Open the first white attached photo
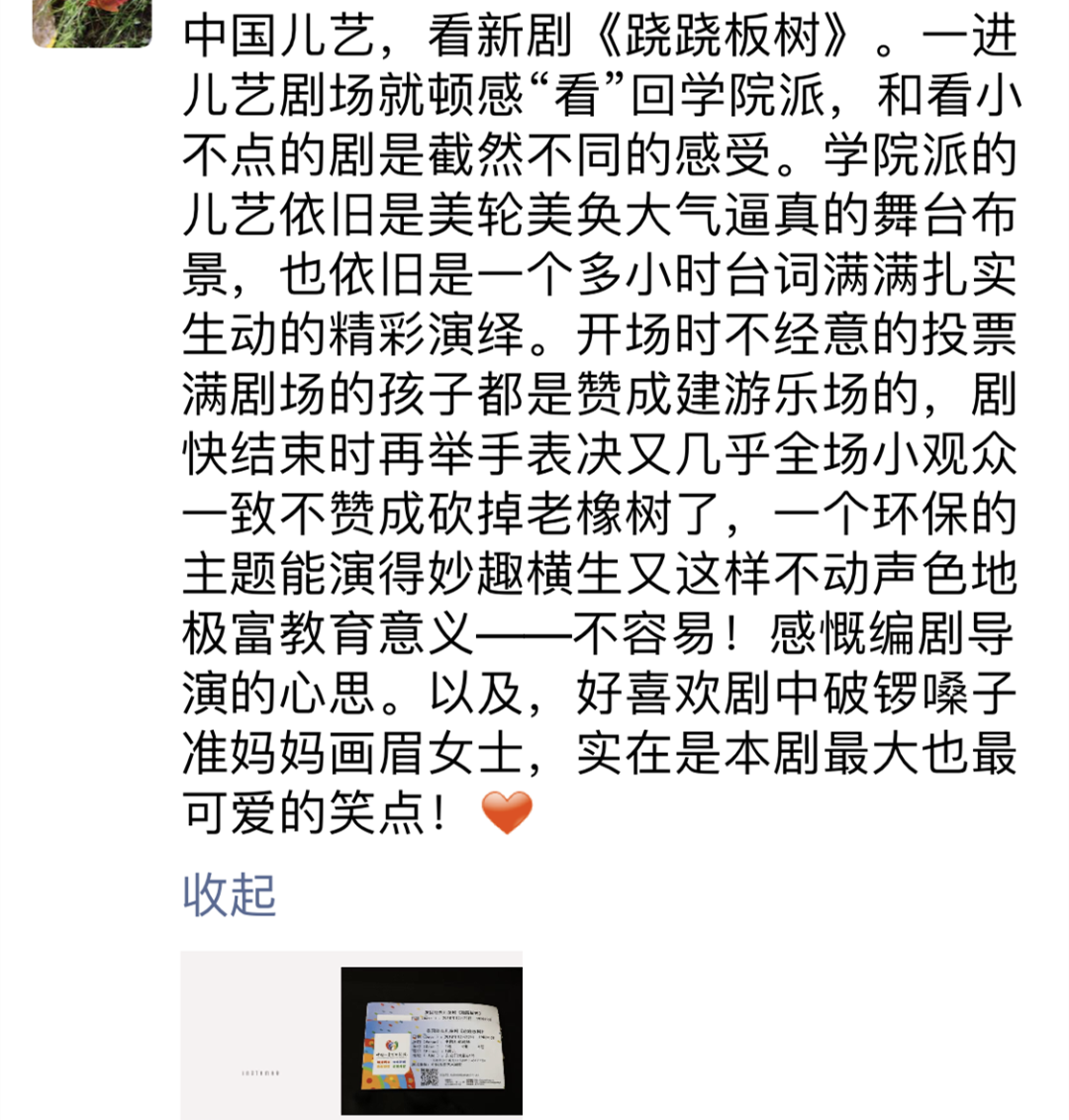The height and width of the screenshot is (1120, 1069). click(259, 1035)
